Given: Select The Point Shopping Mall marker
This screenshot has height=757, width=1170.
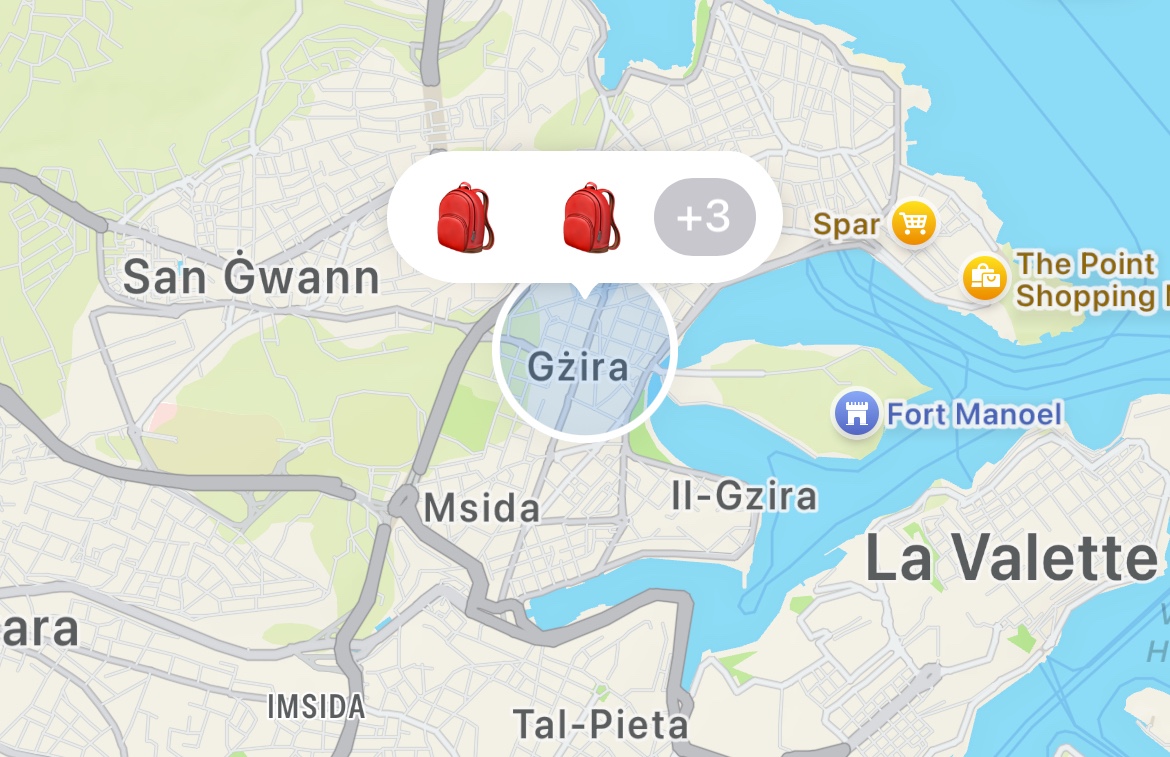Looking at the screenshot, I should pos(985,278).
